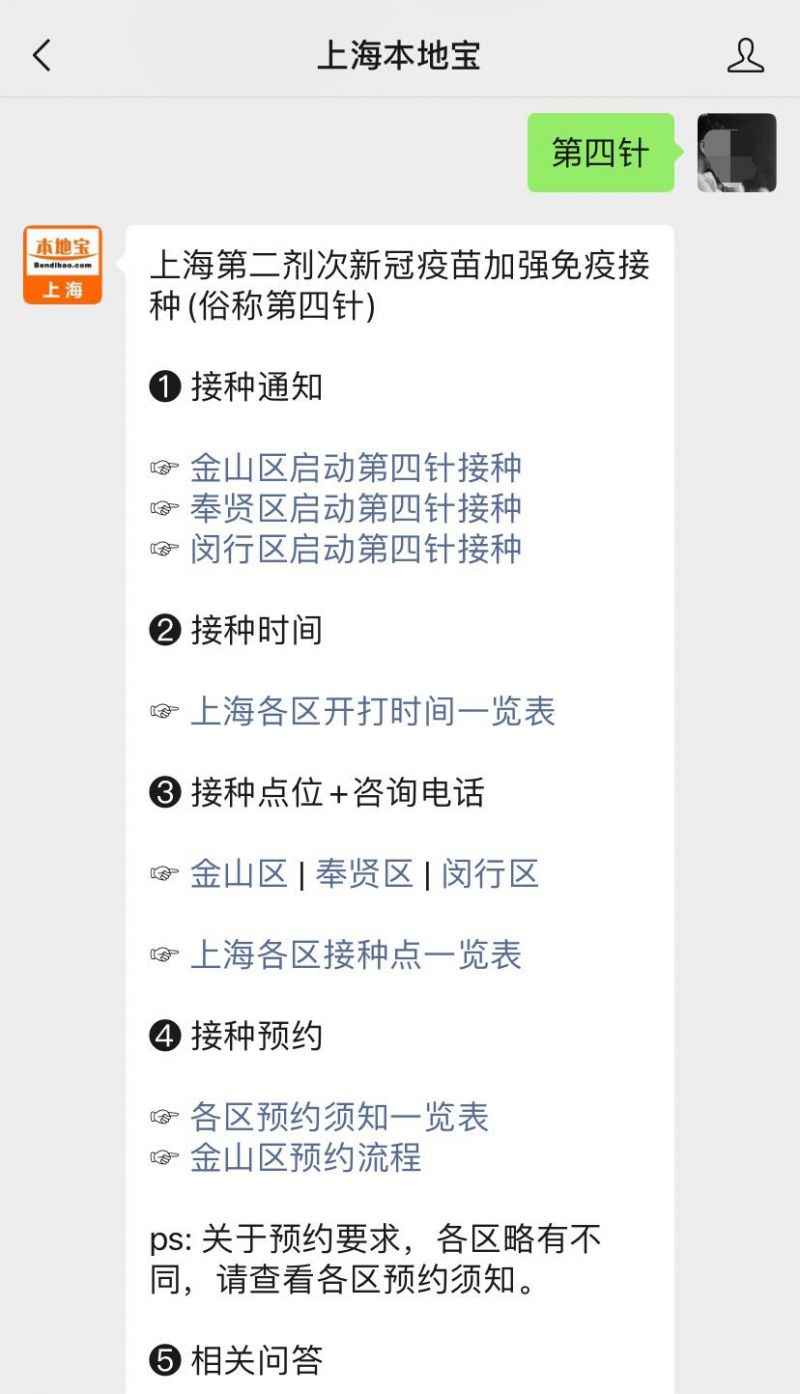Open 奉贤区启动第四针接种 link
Viewport: 800px width, 1394px height.
click(x=356, y=508)
